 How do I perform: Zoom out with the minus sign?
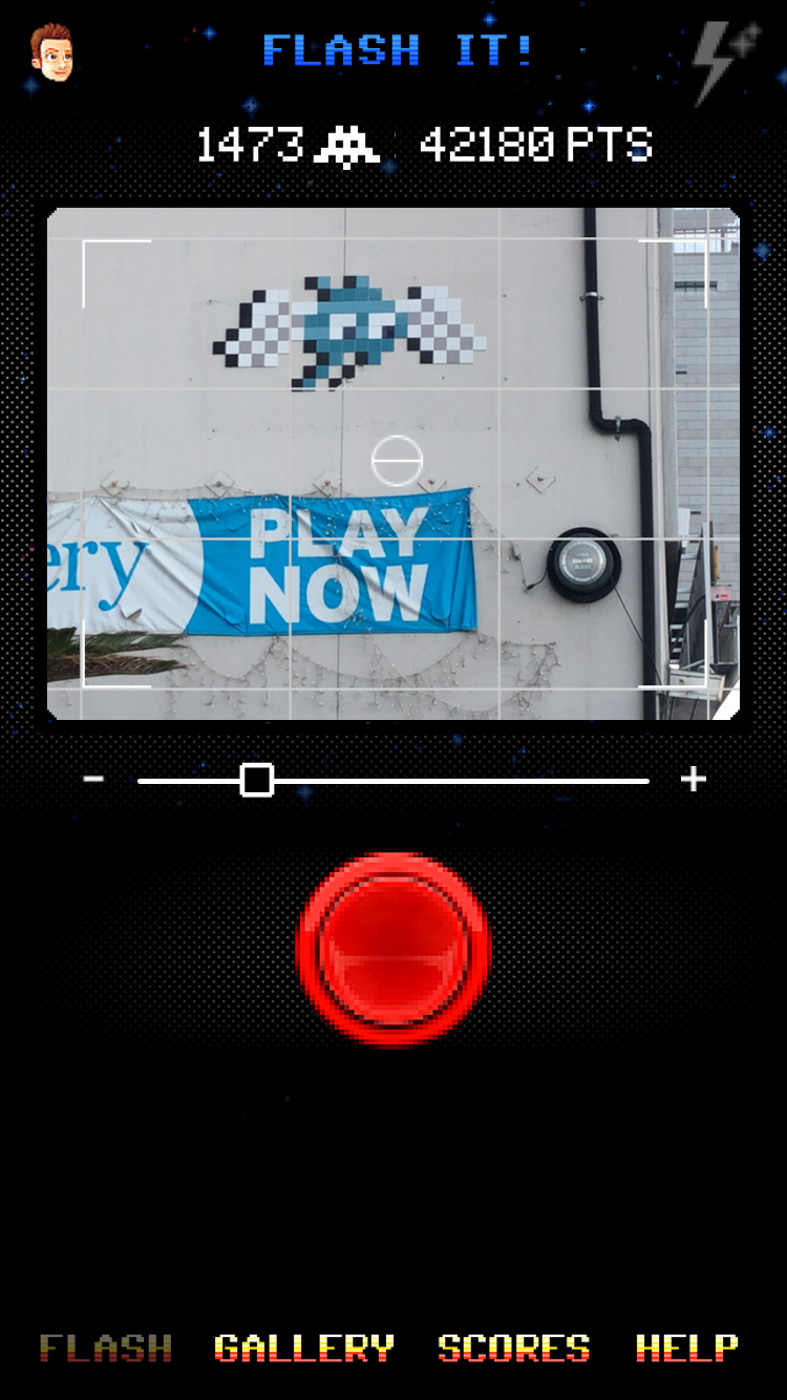pos(94,779)
